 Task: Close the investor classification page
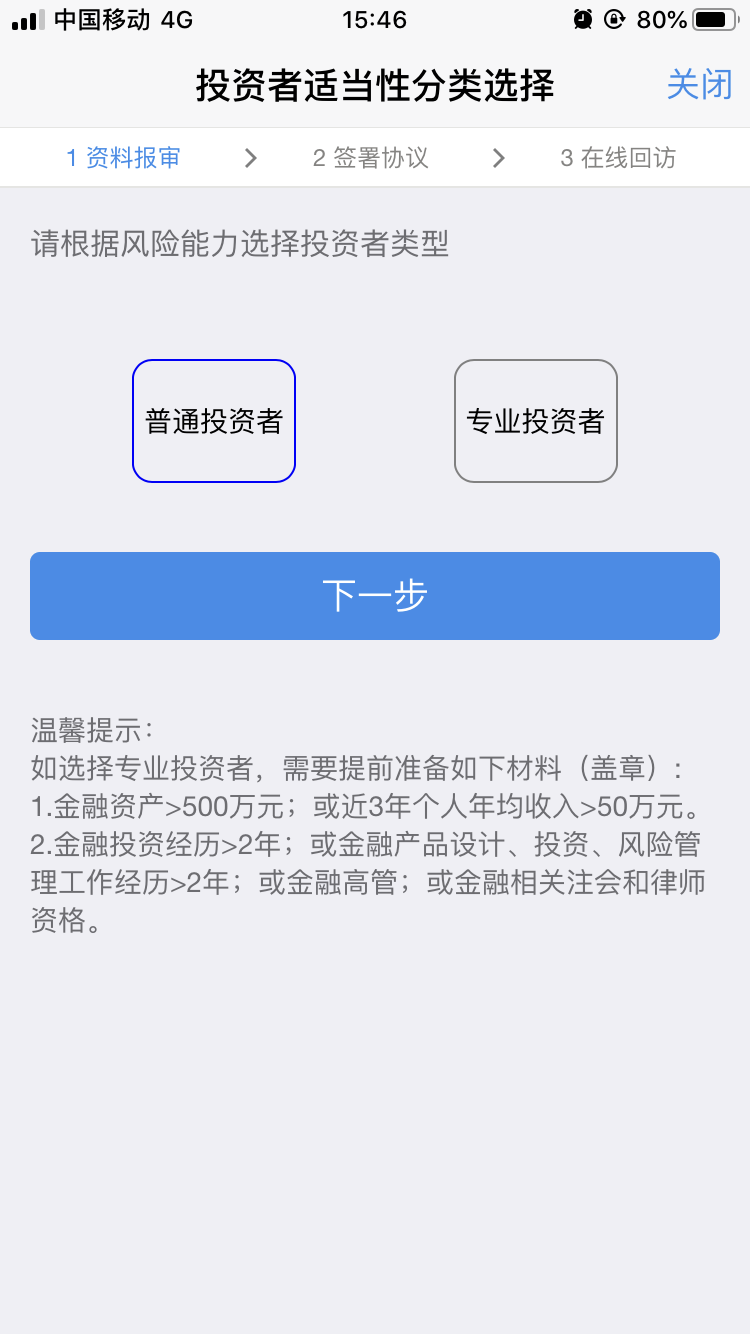(x=700, y=85)
